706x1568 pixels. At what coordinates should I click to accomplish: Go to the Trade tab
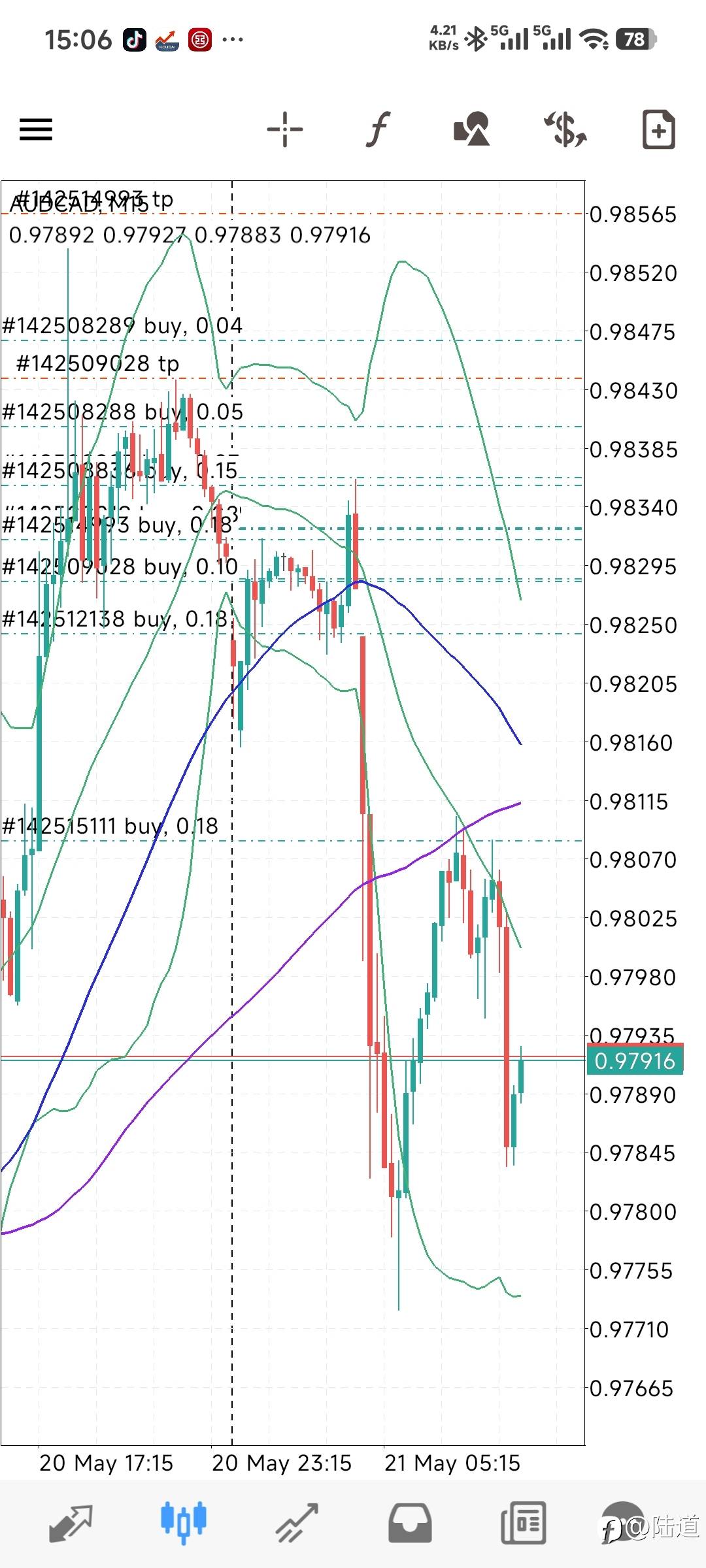click(x=297, y=1524)
